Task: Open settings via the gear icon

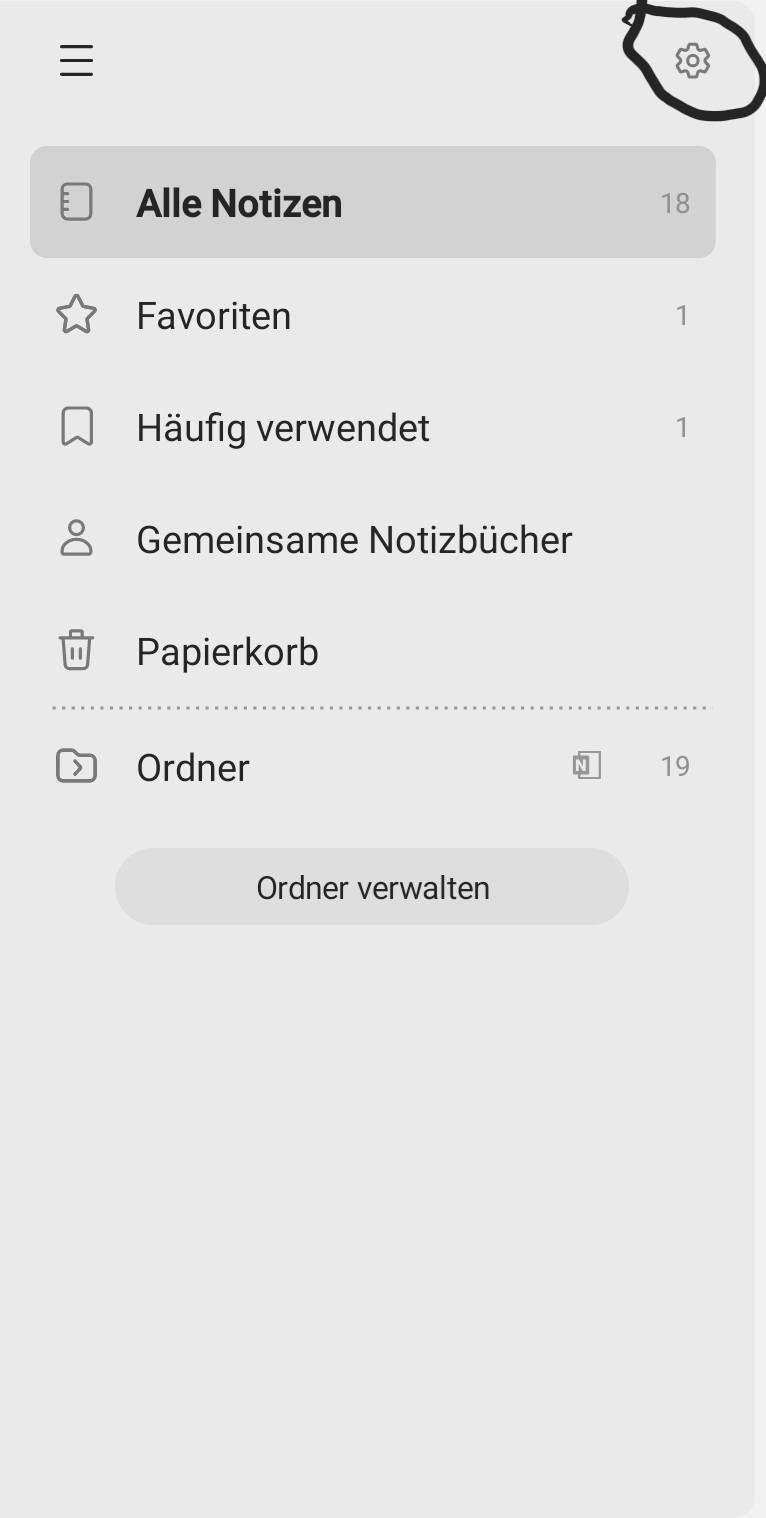Action: [692, 61]
